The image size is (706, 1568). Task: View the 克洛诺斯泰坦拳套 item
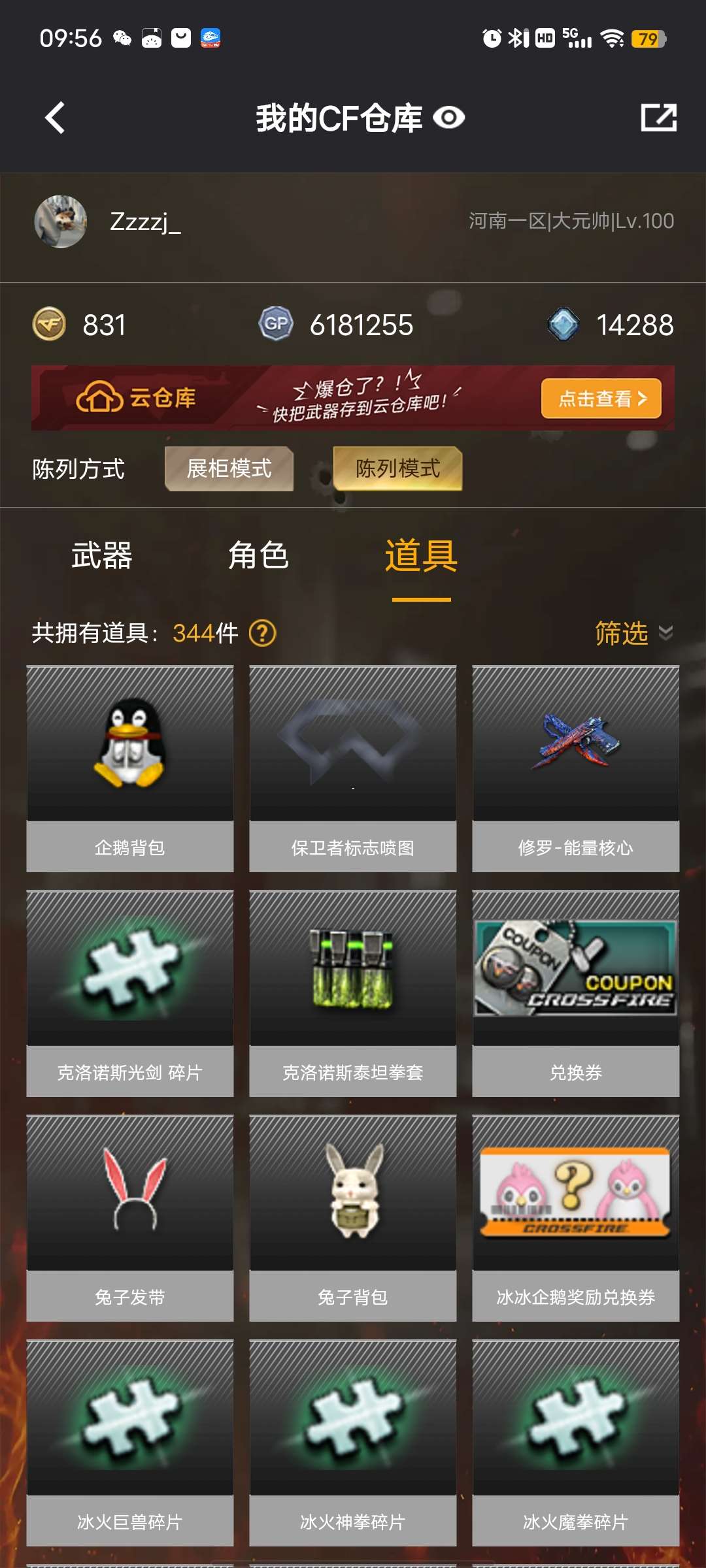pos(353,993)
